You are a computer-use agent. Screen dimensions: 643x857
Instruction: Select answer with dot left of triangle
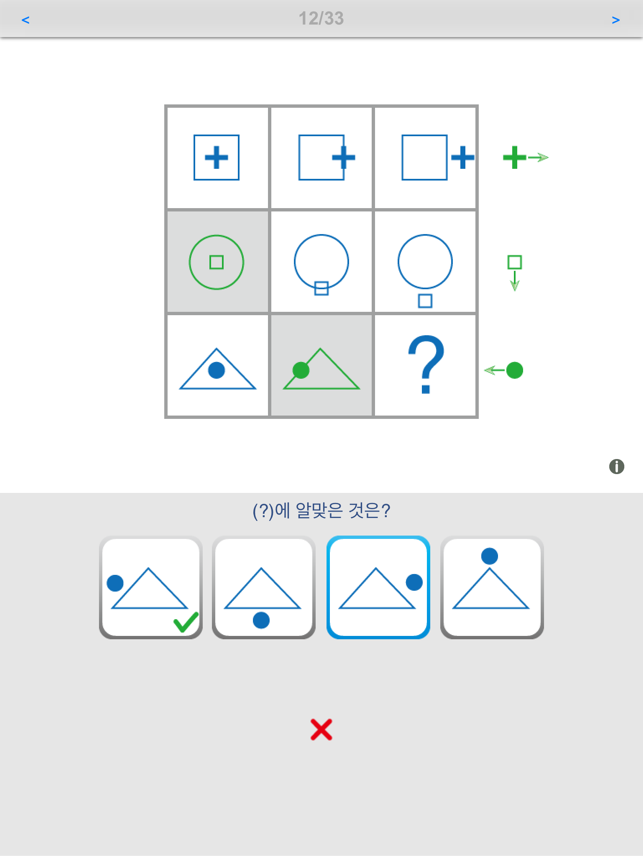pos(150,588)
